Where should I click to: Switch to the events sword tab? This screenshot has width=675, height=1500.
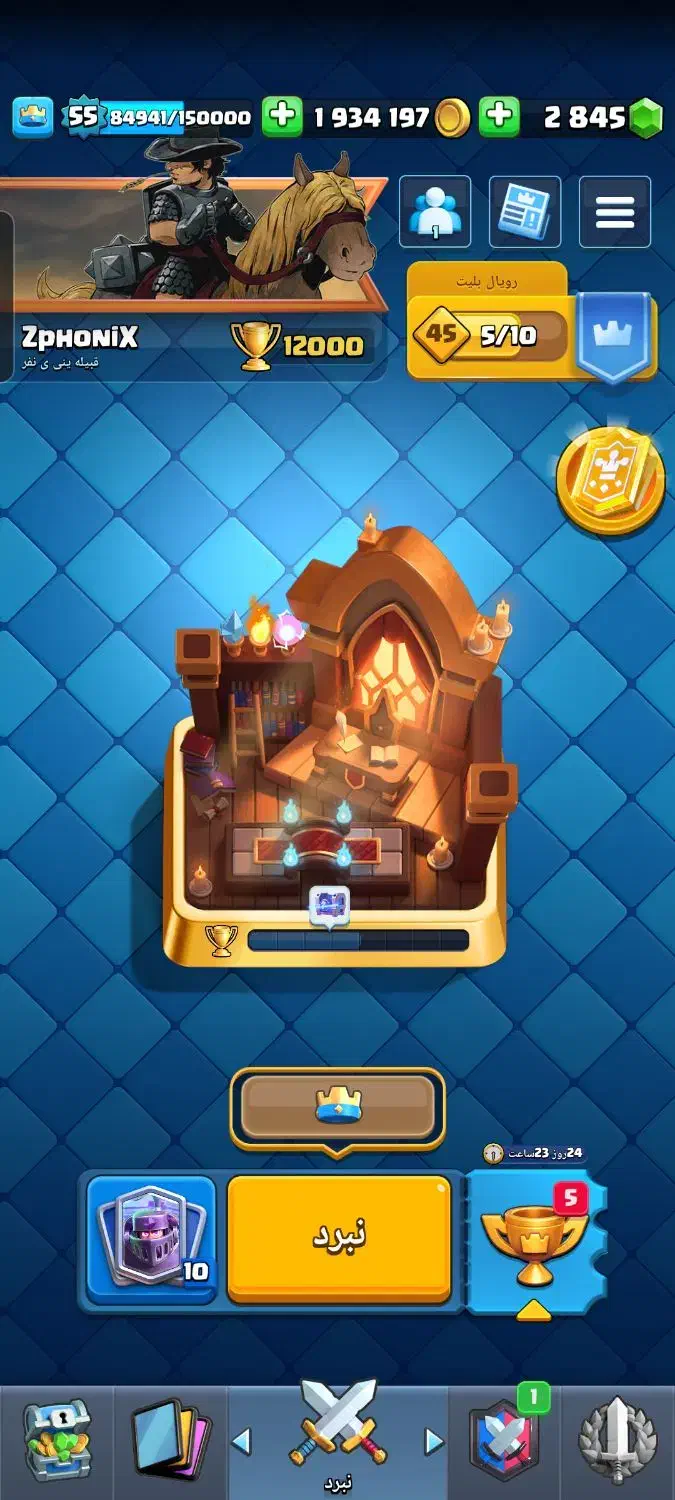tap(618, 1440)
